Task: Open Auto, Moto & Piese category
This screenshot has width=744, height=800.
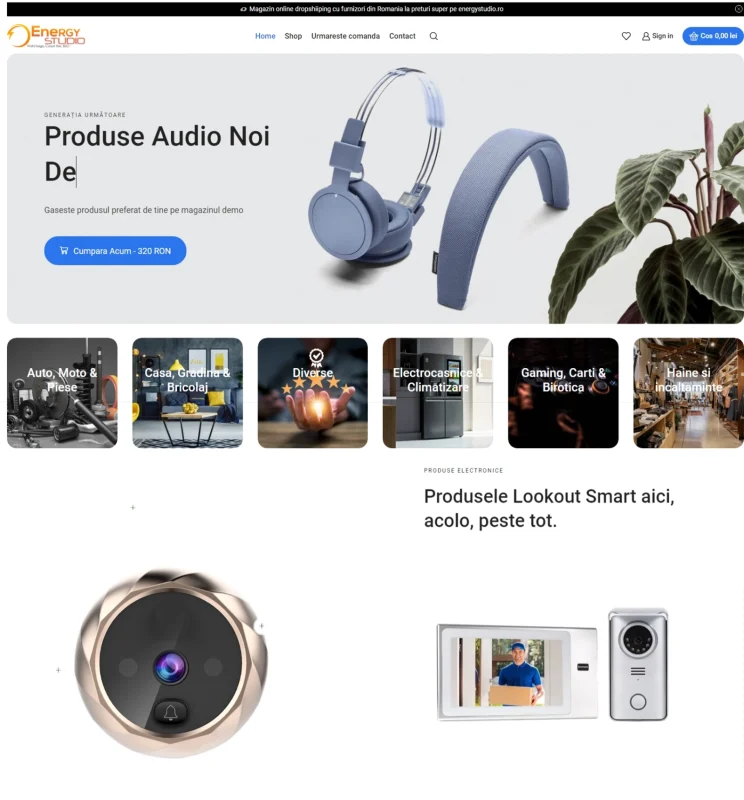Action: point(62,392)
